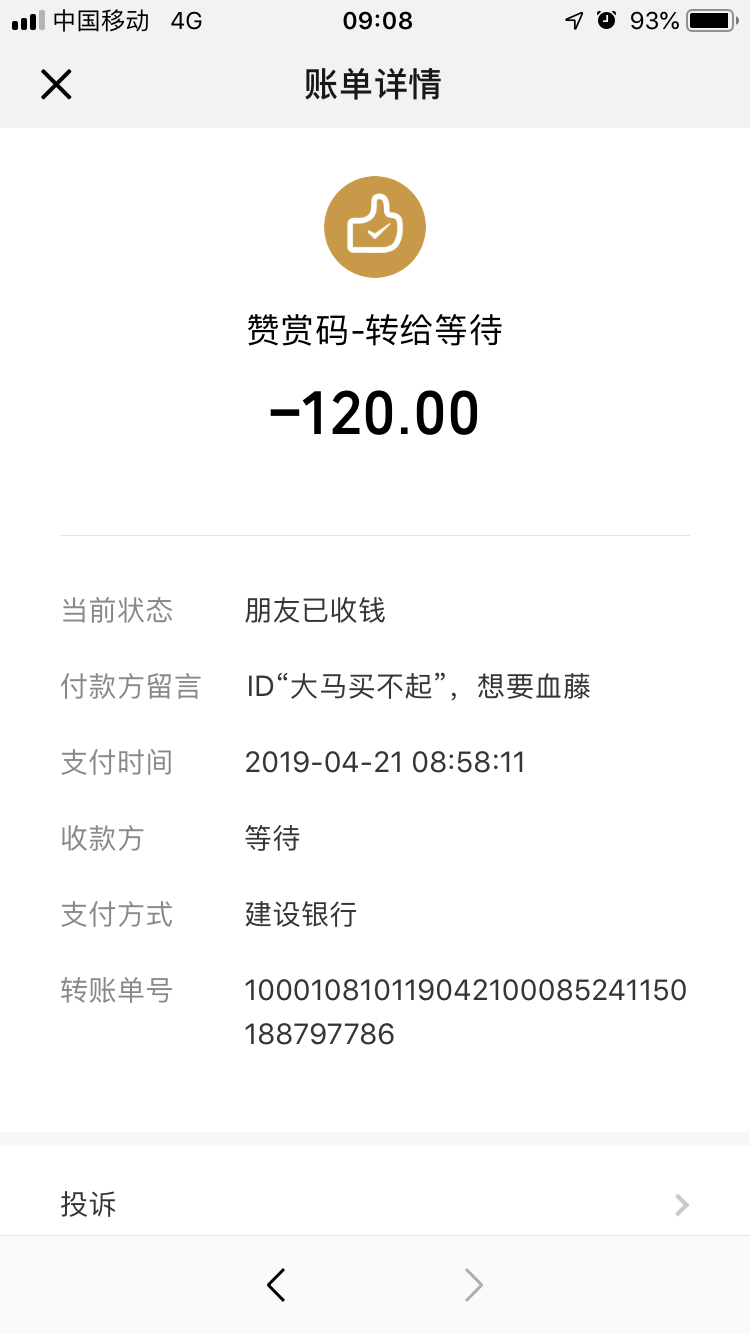Open the 投诉 complaint option

click(x=89, y=1205)
